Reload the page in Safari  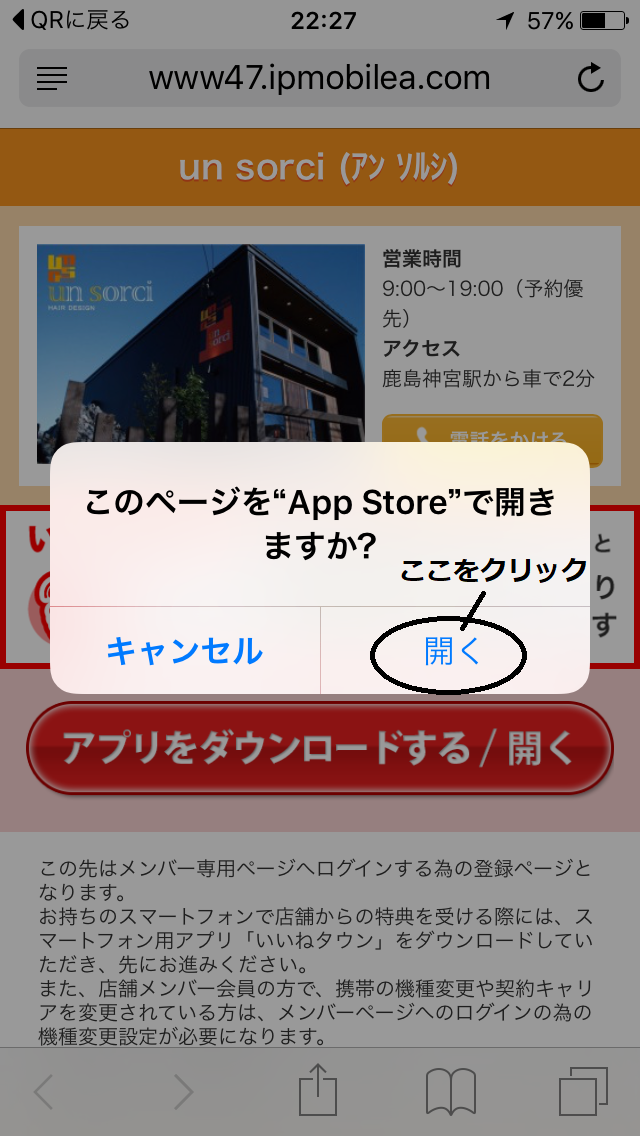pyautogui.click(x=591, y=78)
